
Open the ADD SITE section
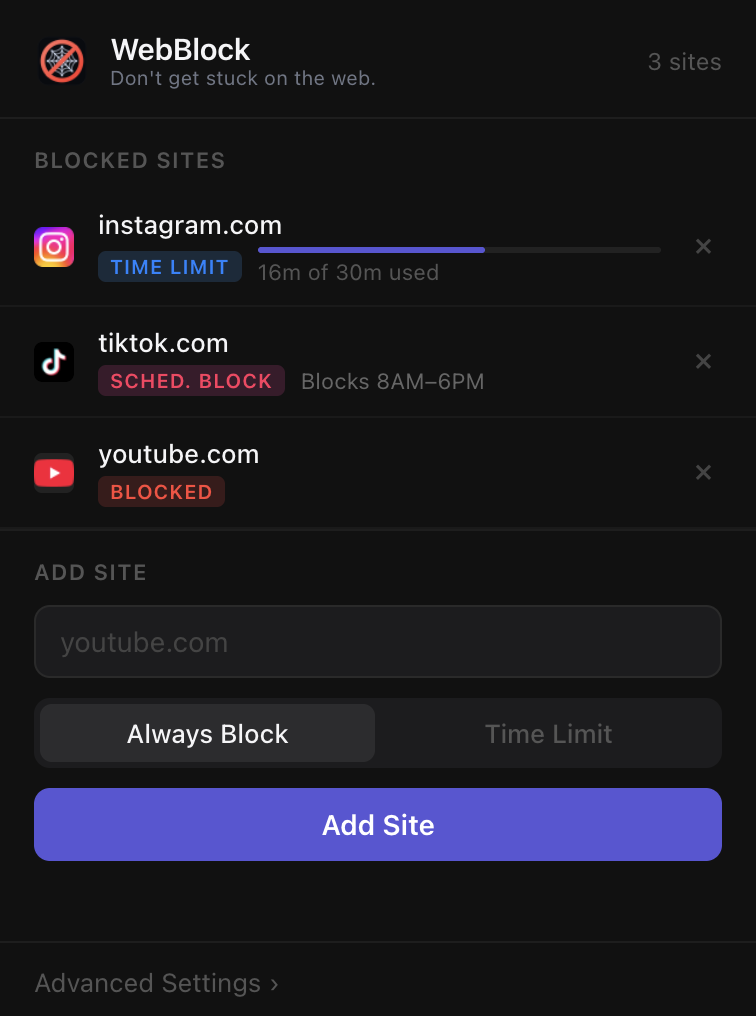click(x=90, y=572)
